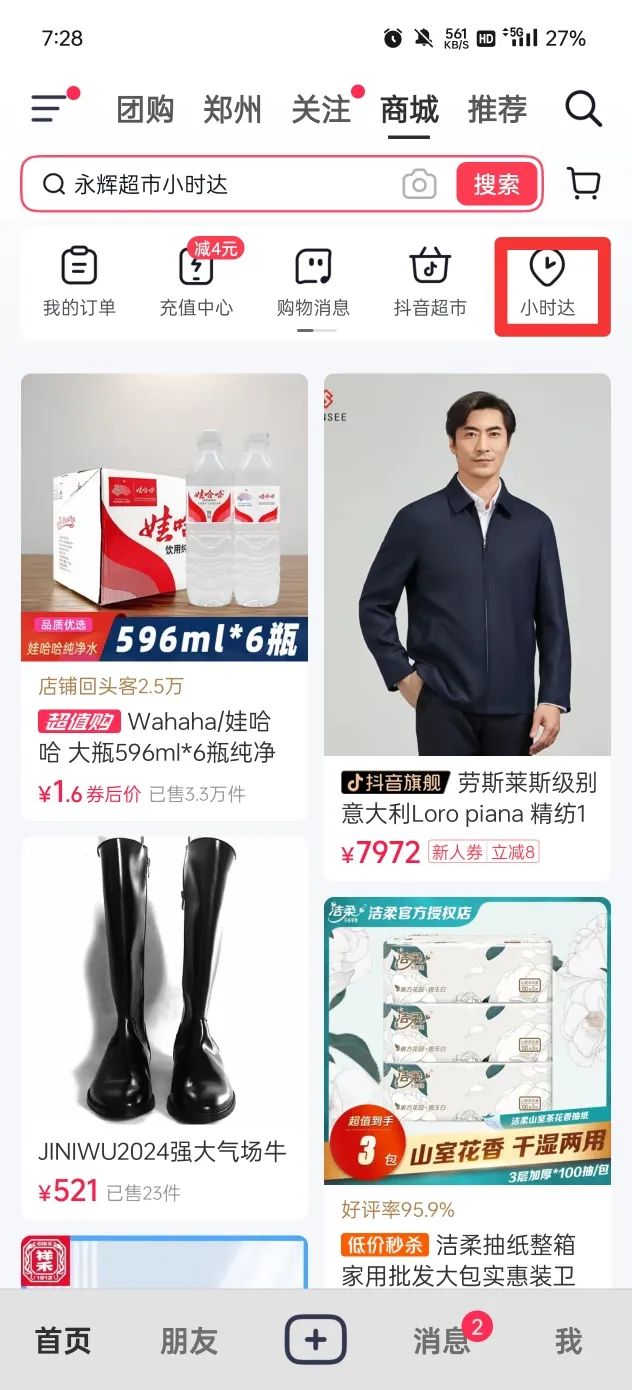This screenshot has height=1390, width=632.
Task: Switch to the 关注 tab
Action: [x=321, y=109]
